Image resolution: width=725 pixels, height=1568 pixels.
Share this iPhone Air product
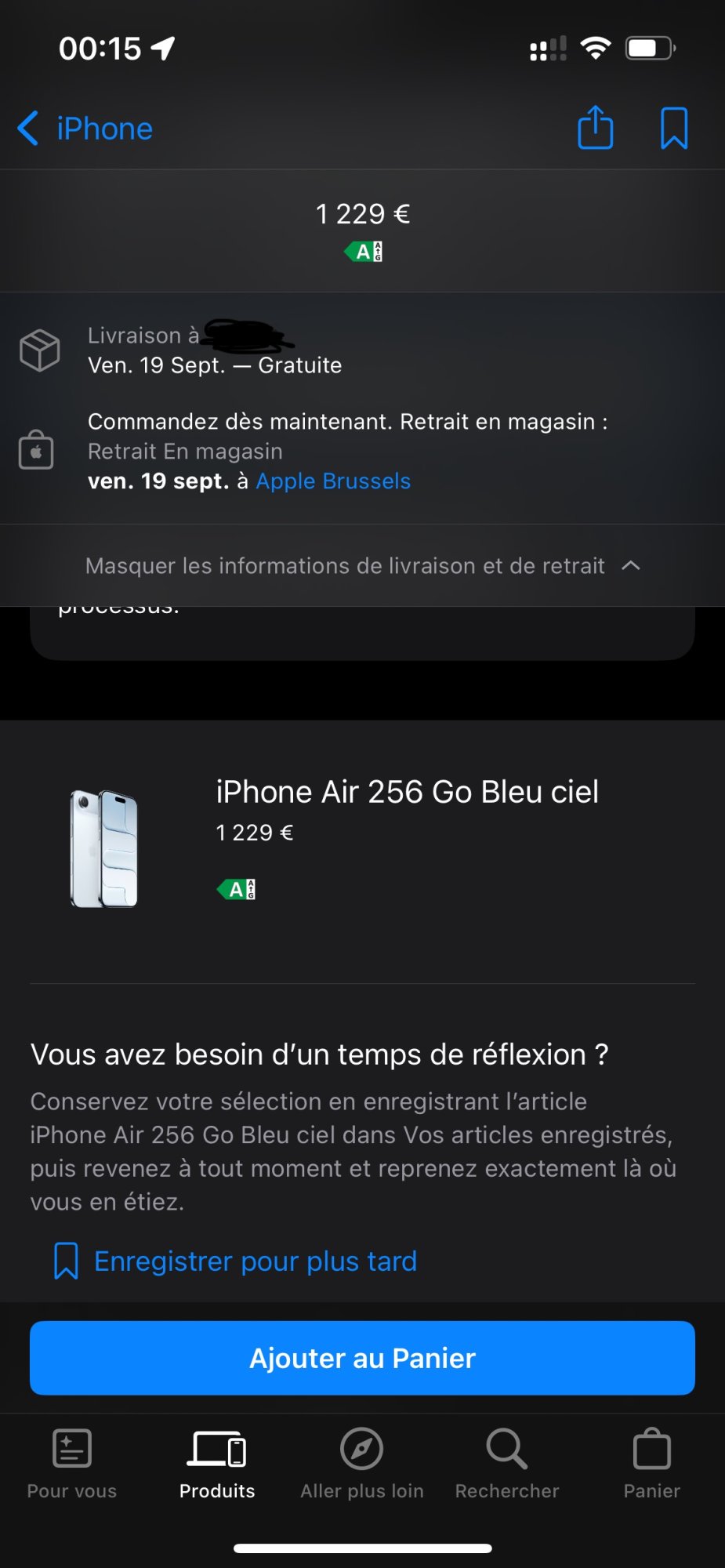pos(595,128)
